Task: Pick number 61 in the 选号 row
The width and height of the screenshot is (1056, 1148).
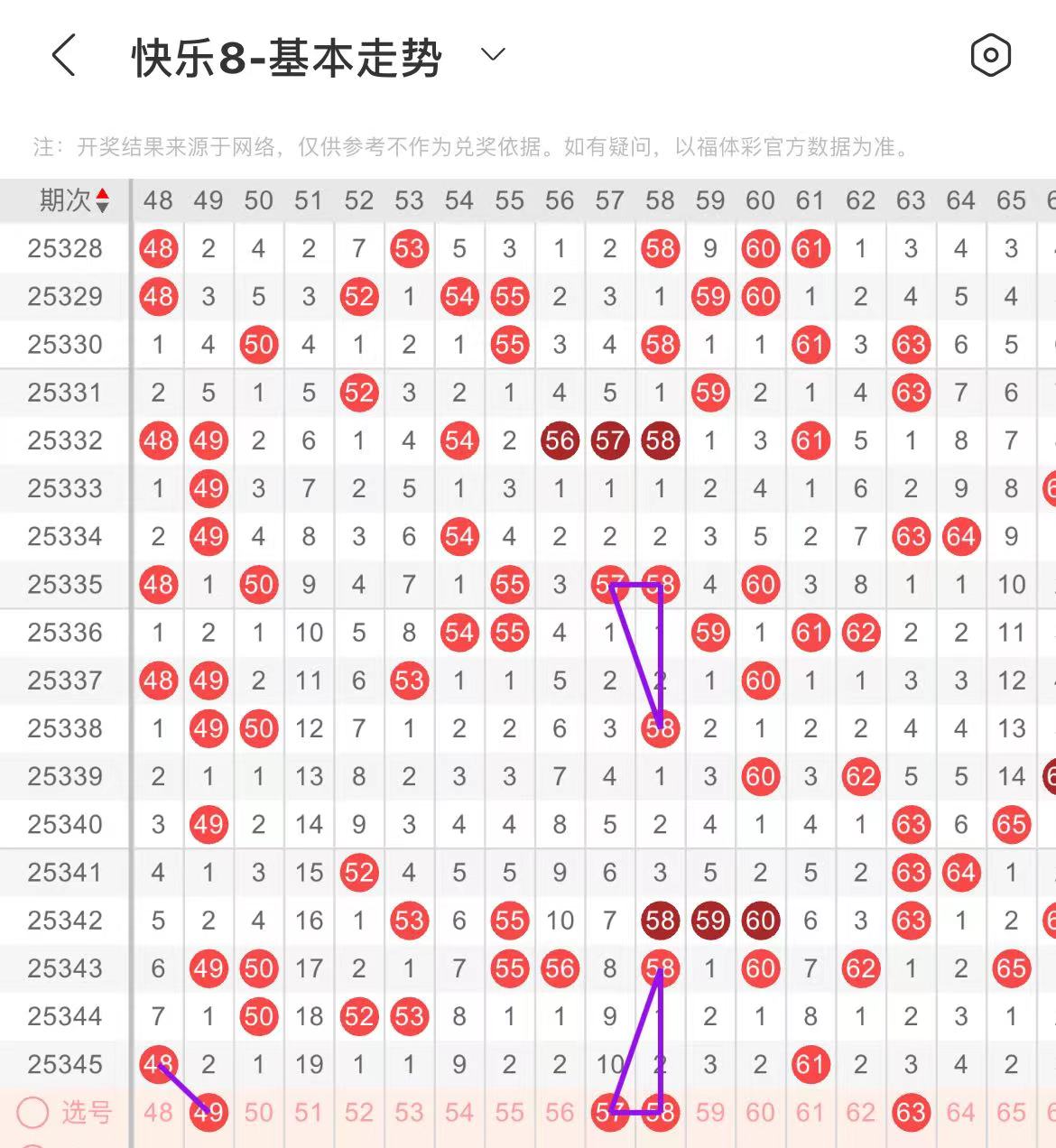Action: (x=811, y=1112)
